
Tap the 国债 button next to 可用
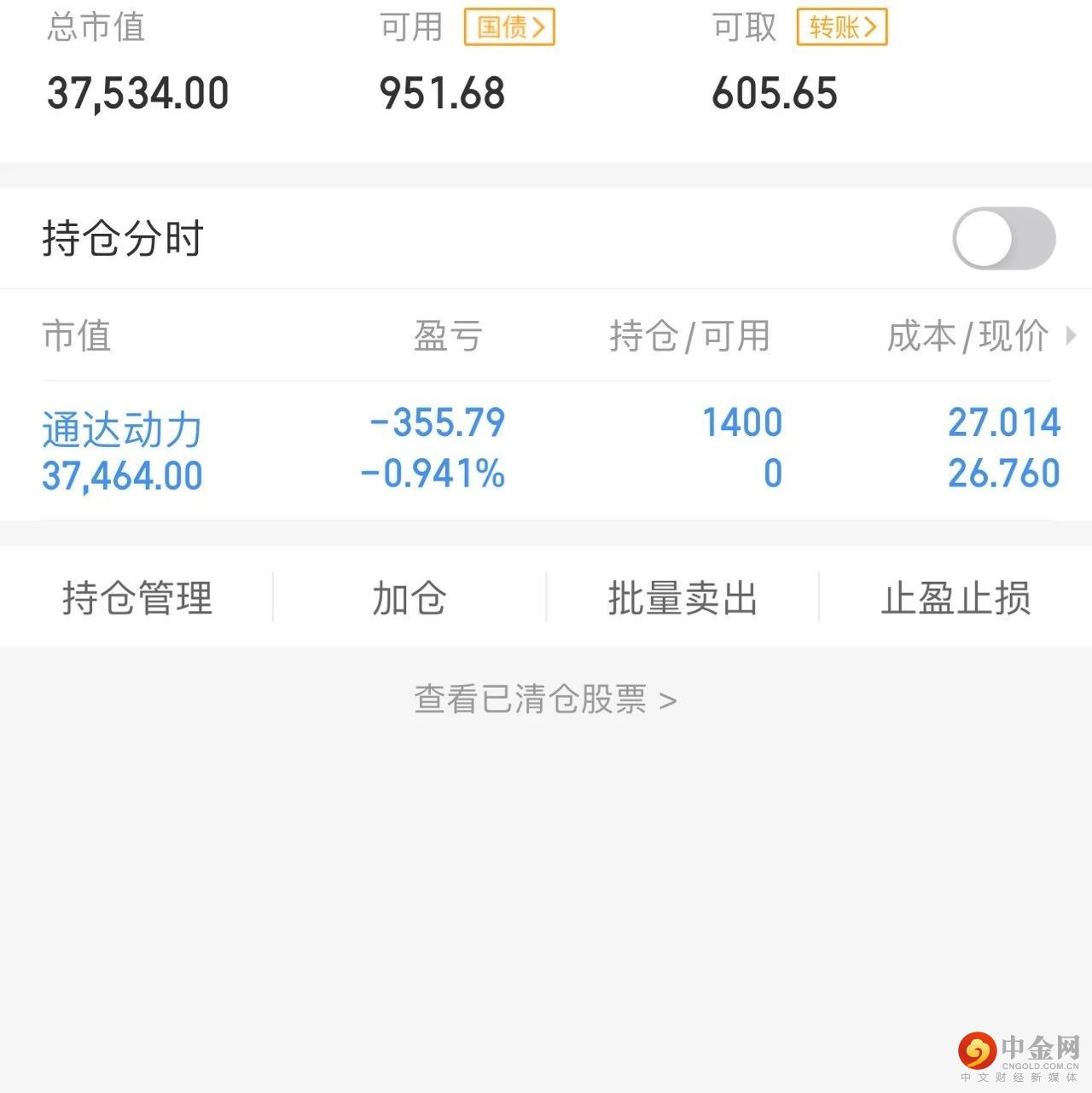point(509,27)
